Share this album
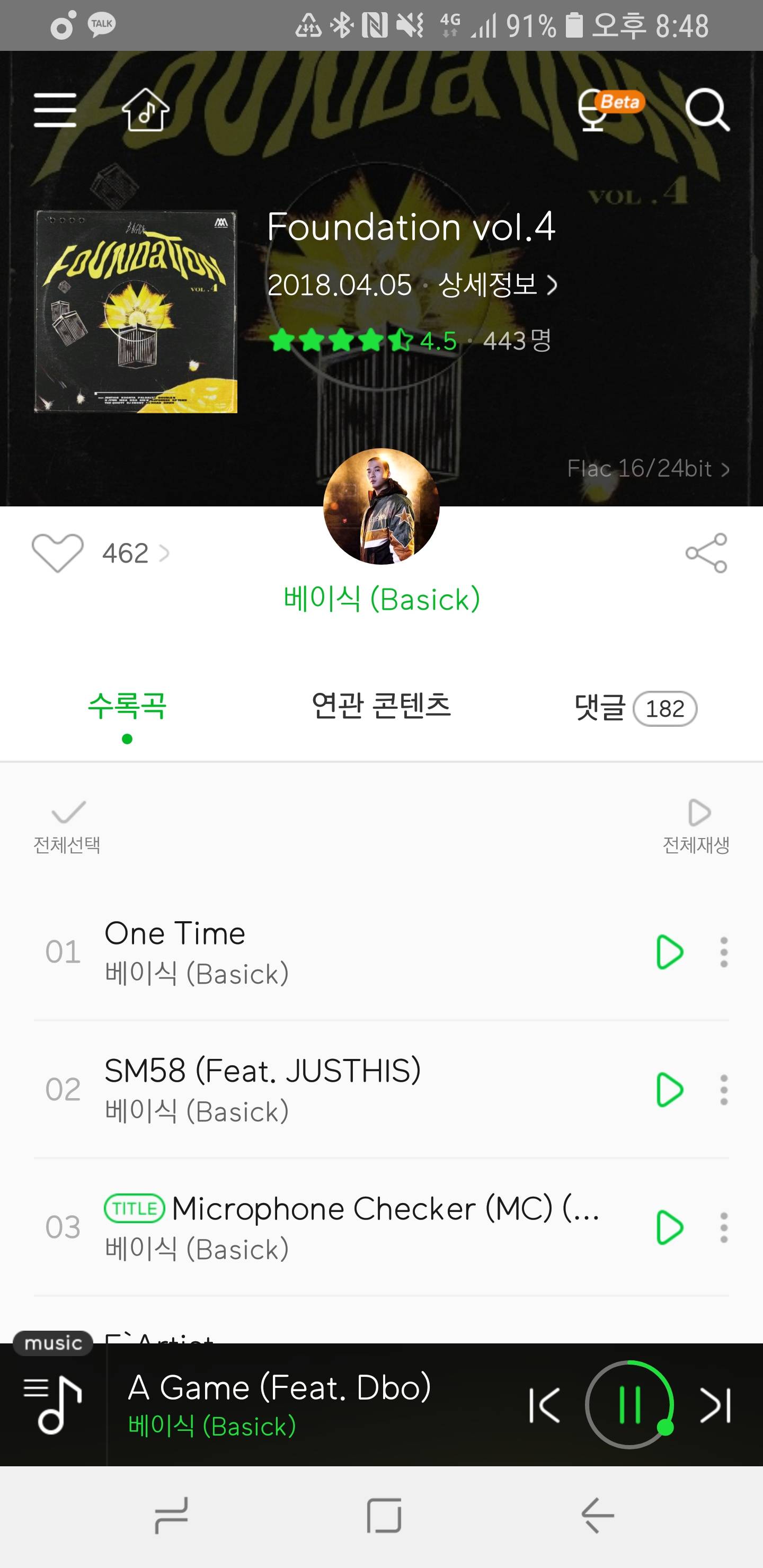This screenshot has height=1568, width=763. point(706,553)
